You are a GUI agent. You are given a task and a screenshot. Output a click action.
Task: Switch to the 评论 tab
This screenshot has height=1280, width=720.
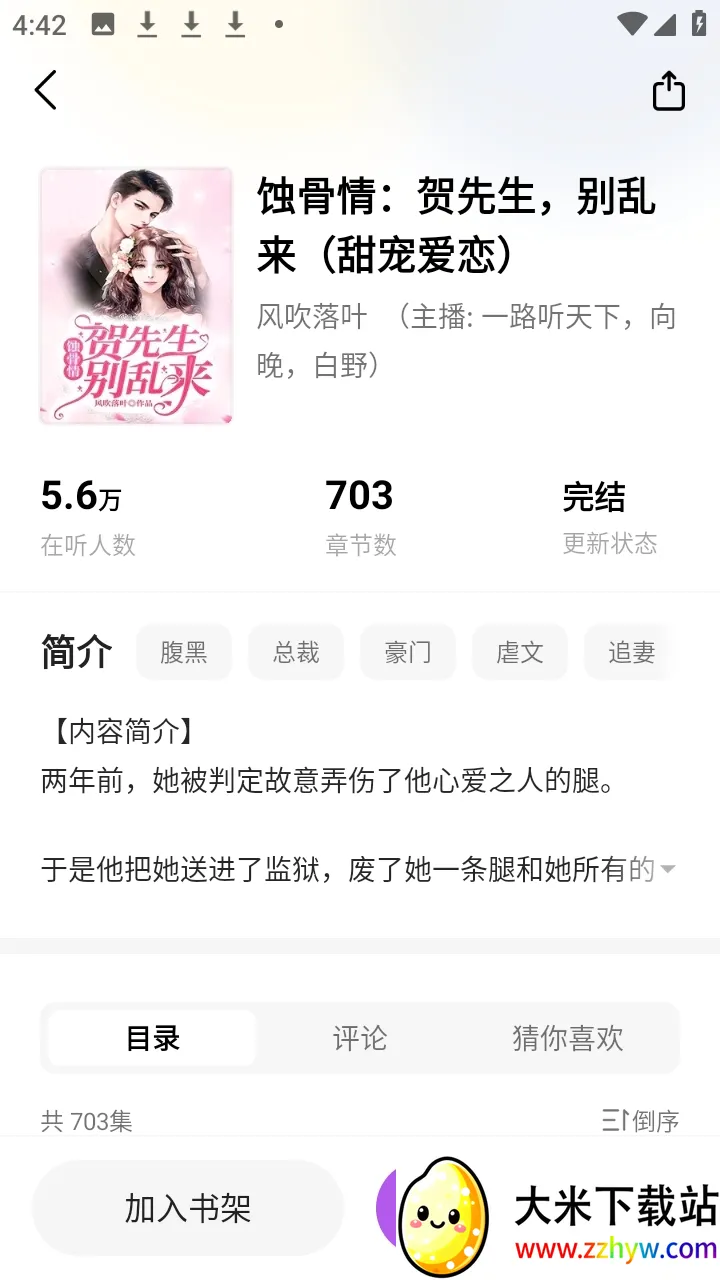coord(360,1038)
